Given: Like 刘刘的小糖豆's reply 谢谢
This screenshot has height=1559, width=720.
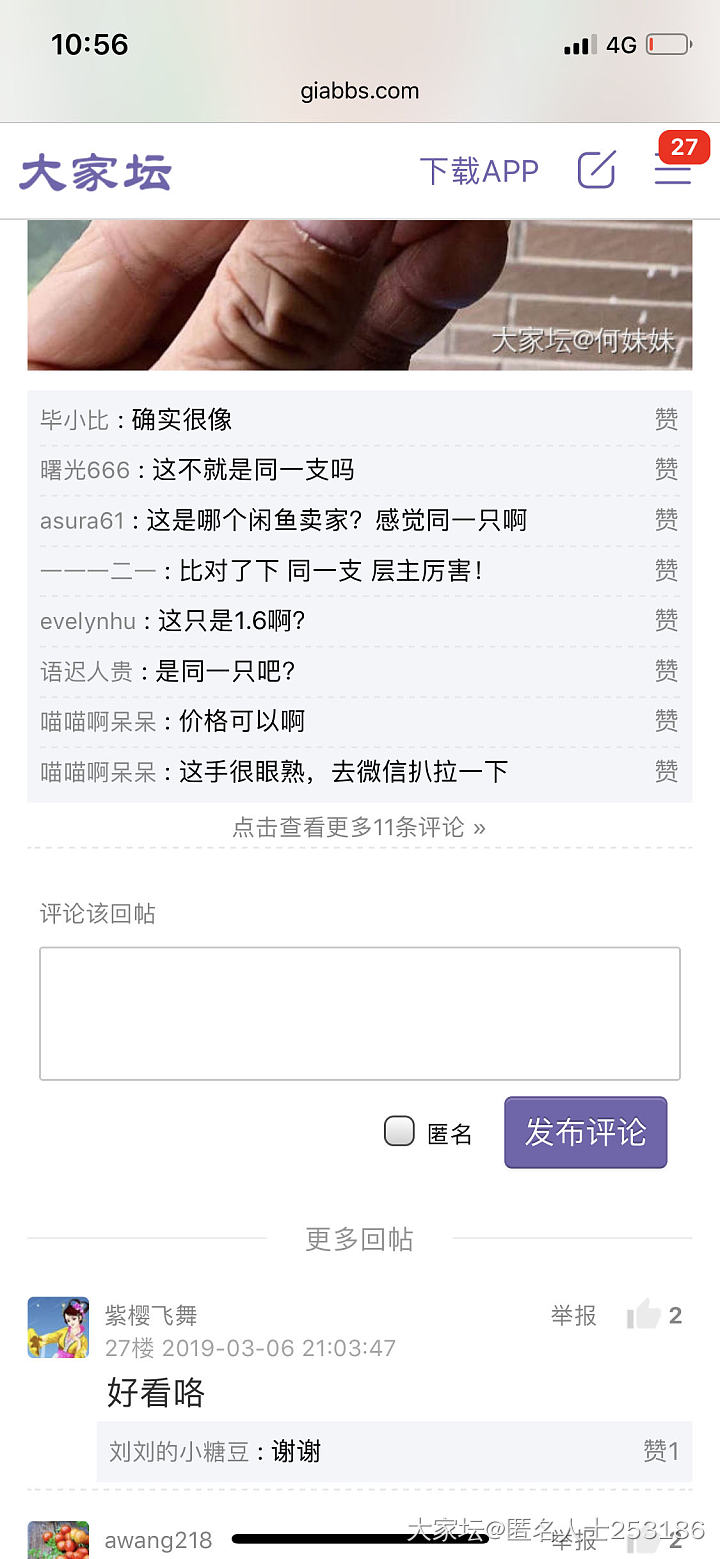Looking at the screenshot, I should click(x=661, y=1451).
